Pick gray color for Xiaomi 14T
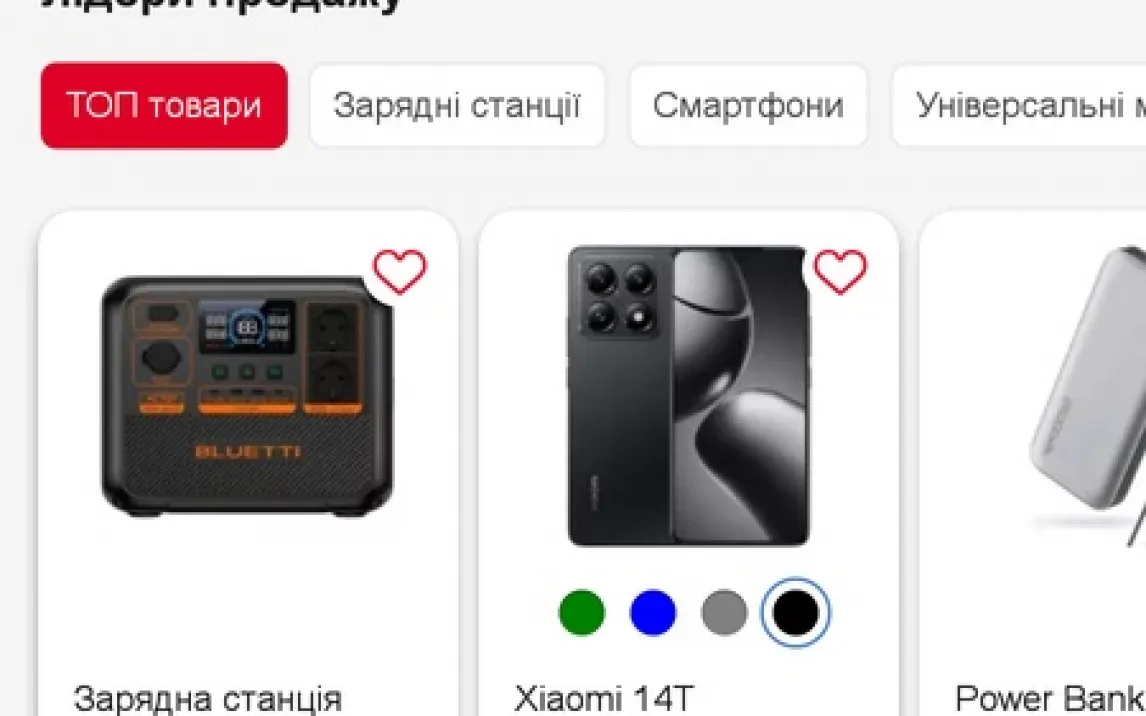 pyautogui.click(x=724, y=612)
